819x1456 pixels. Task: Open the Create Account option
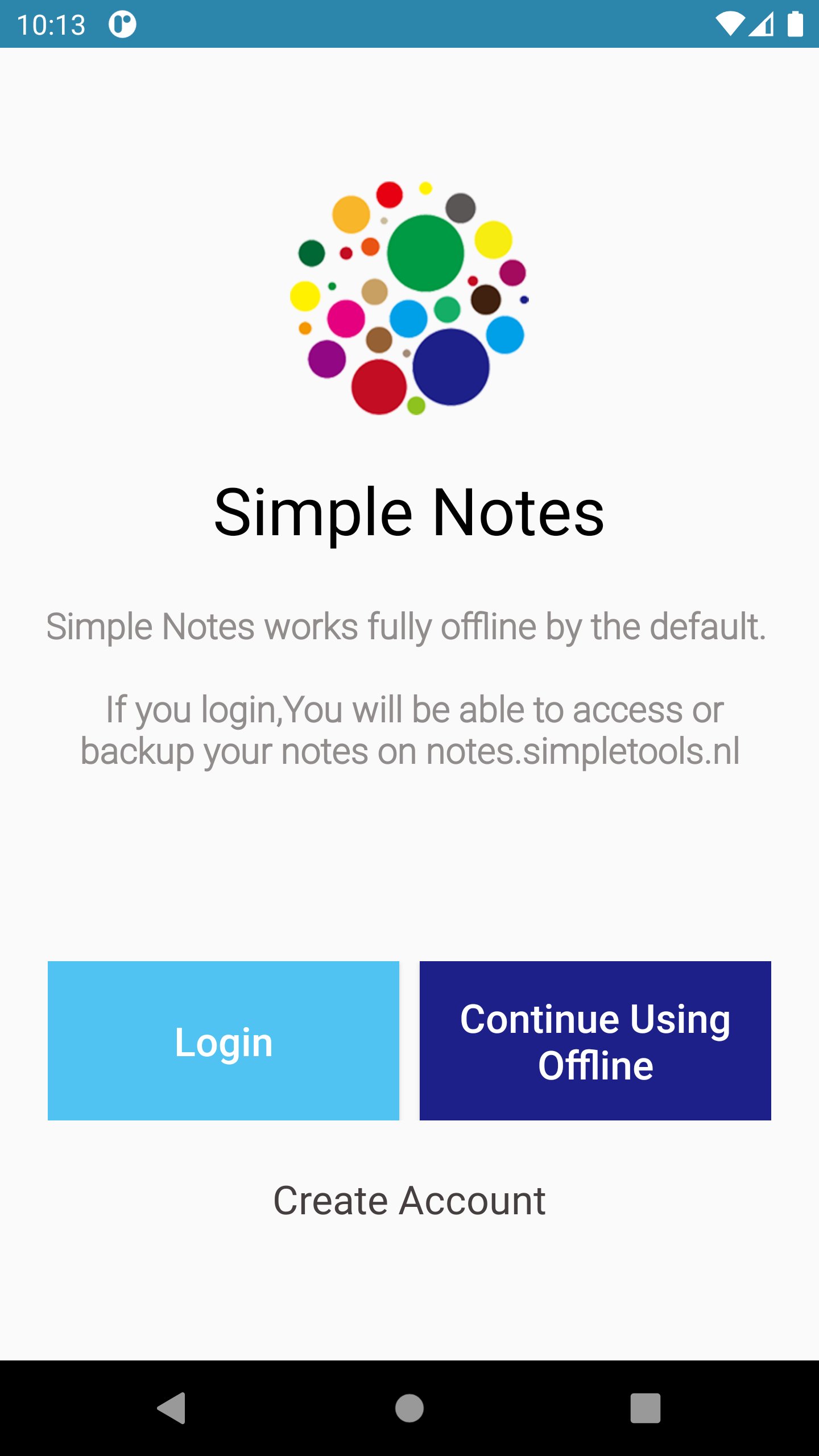(409, 1201)
